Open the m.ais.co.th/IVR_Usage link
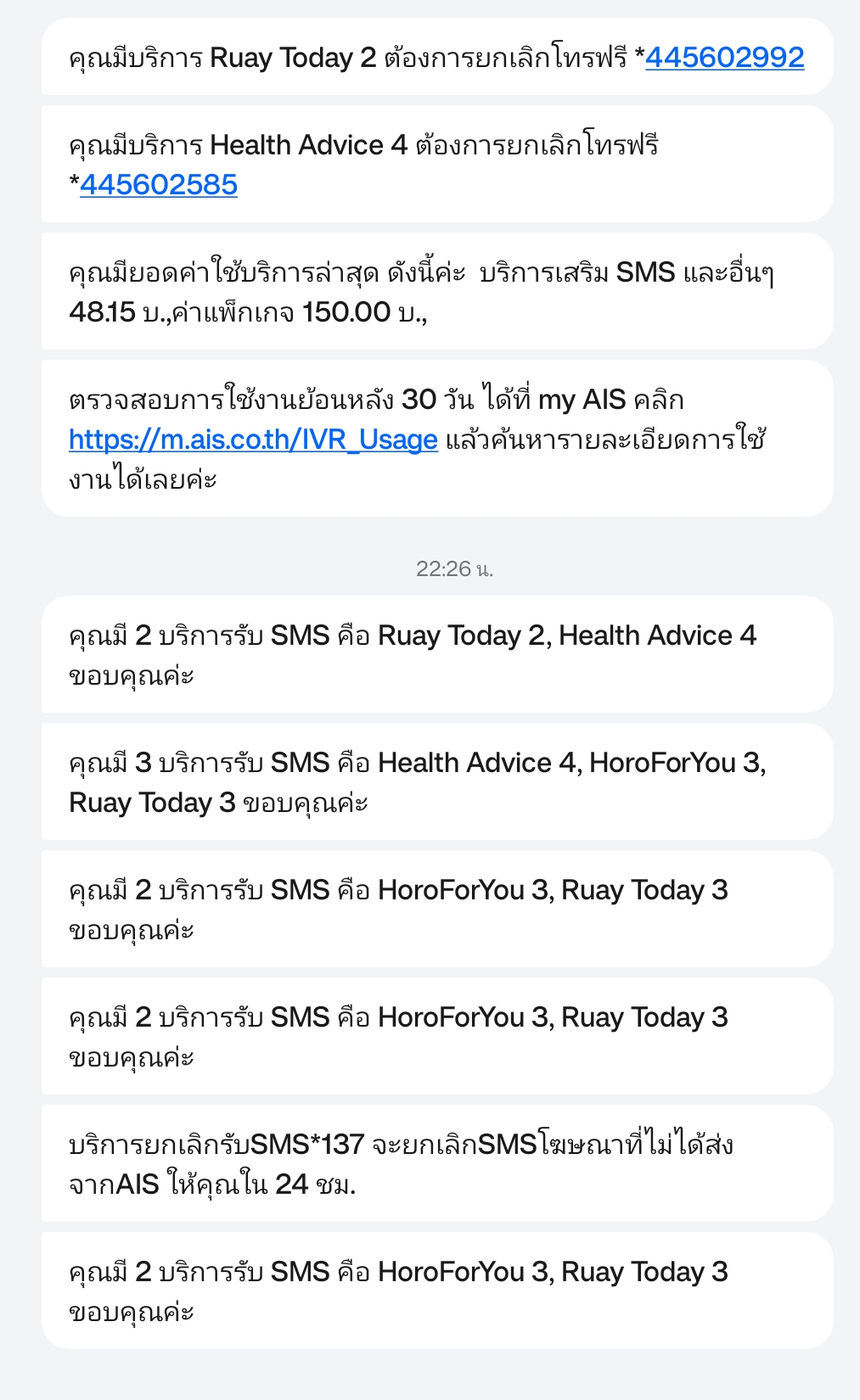The height and width of the screenshot is (1400, 860). point(253,440)
